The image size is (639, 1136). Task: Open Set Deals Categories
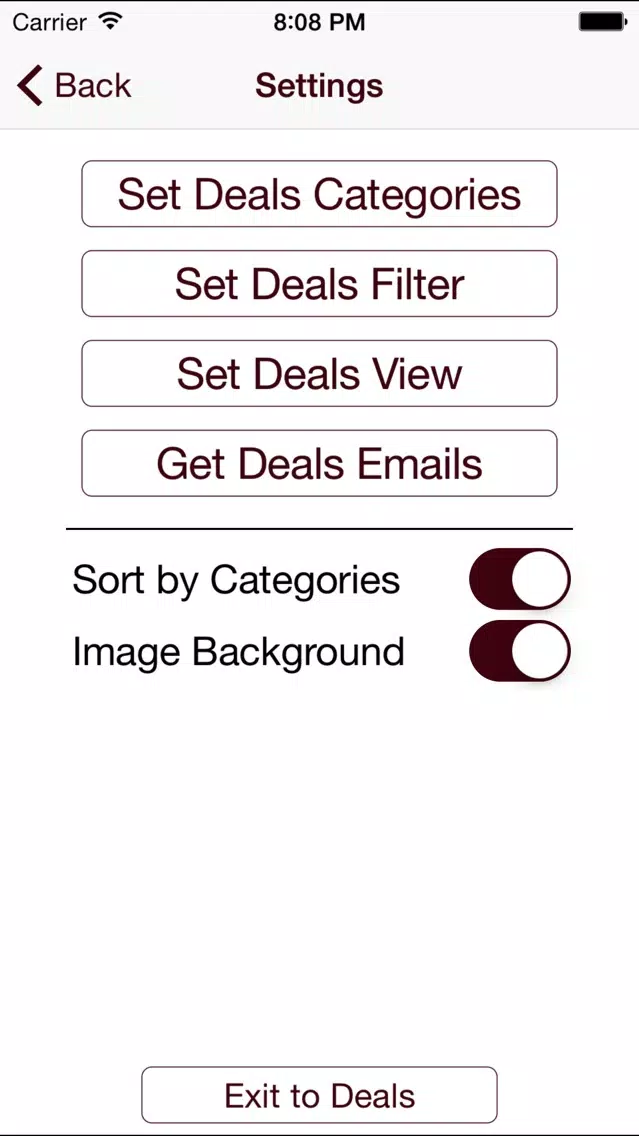click(x=320, y=194)
